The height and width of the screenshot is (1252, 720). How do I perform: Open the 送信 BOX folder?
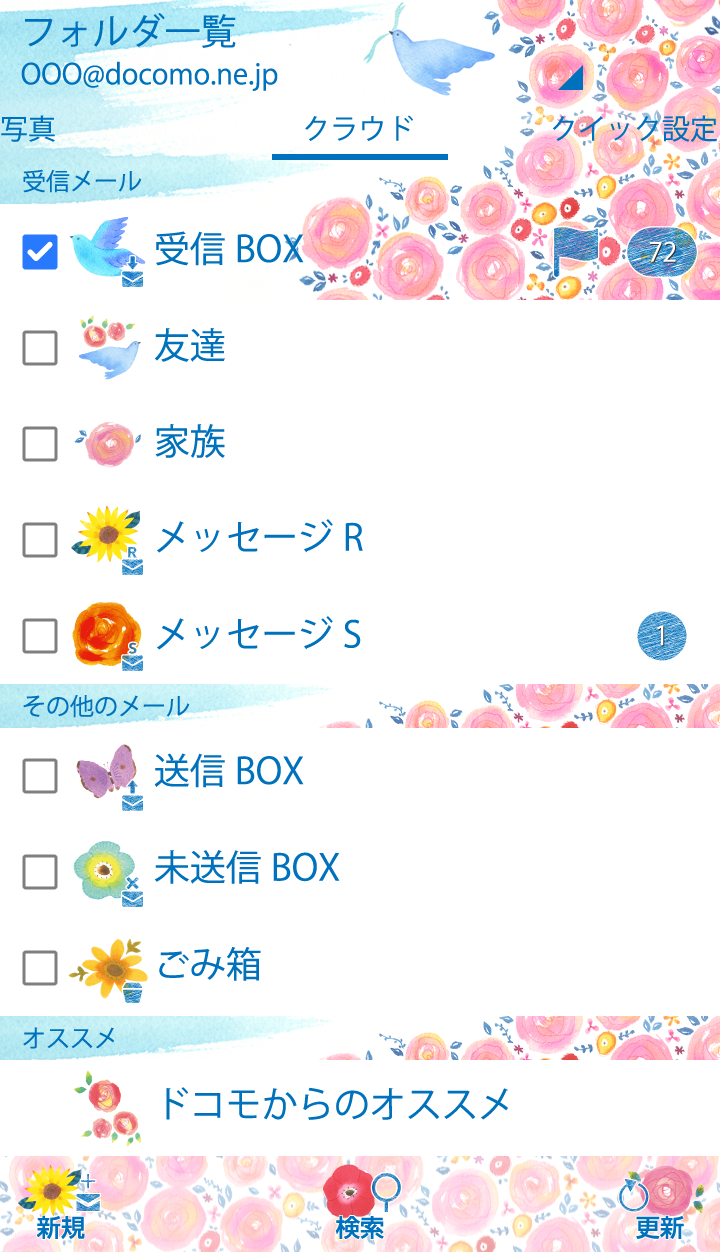(x=228, y=771)
